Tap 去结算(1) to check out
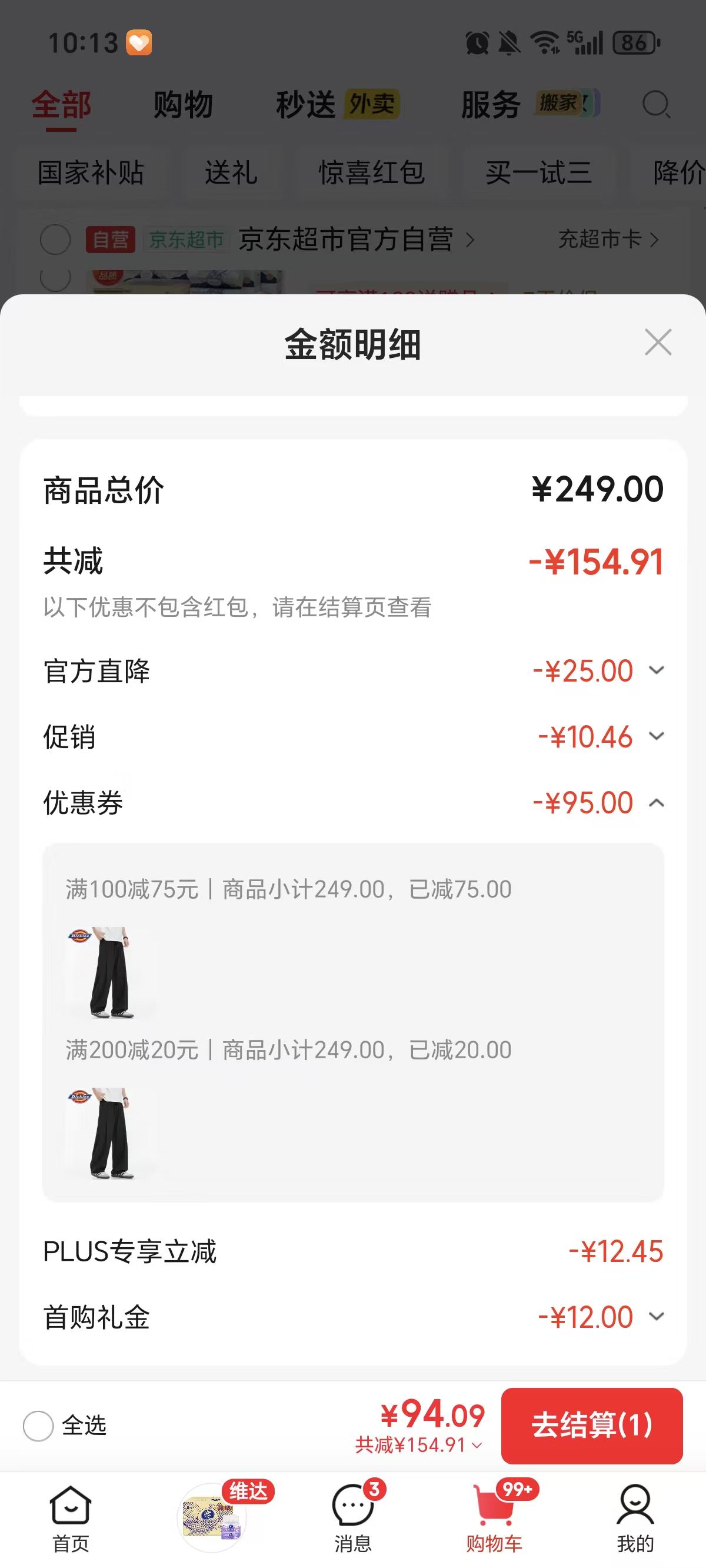706x1568 pixels. tap(592, 1426)
